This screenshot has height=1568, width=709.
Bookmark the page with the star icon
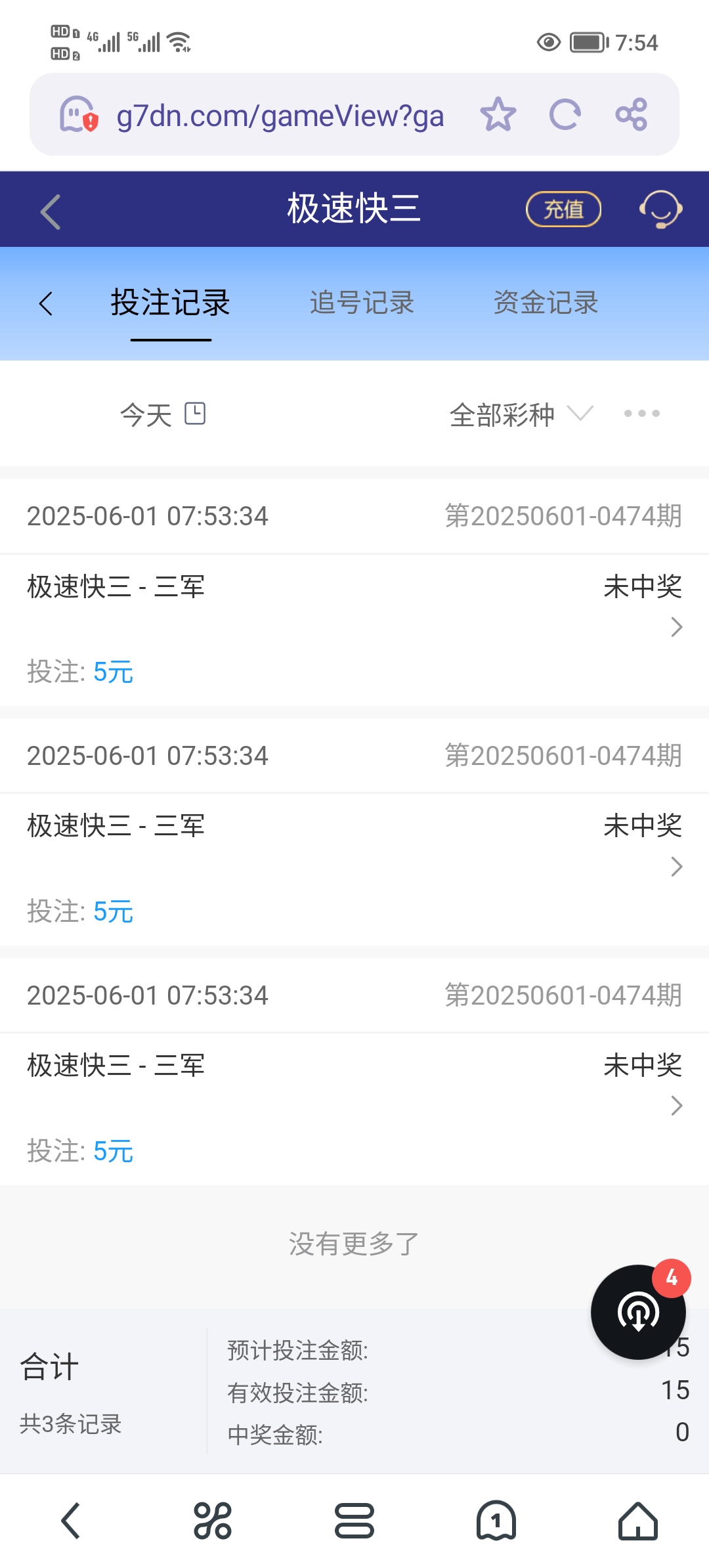pos(499,114)
